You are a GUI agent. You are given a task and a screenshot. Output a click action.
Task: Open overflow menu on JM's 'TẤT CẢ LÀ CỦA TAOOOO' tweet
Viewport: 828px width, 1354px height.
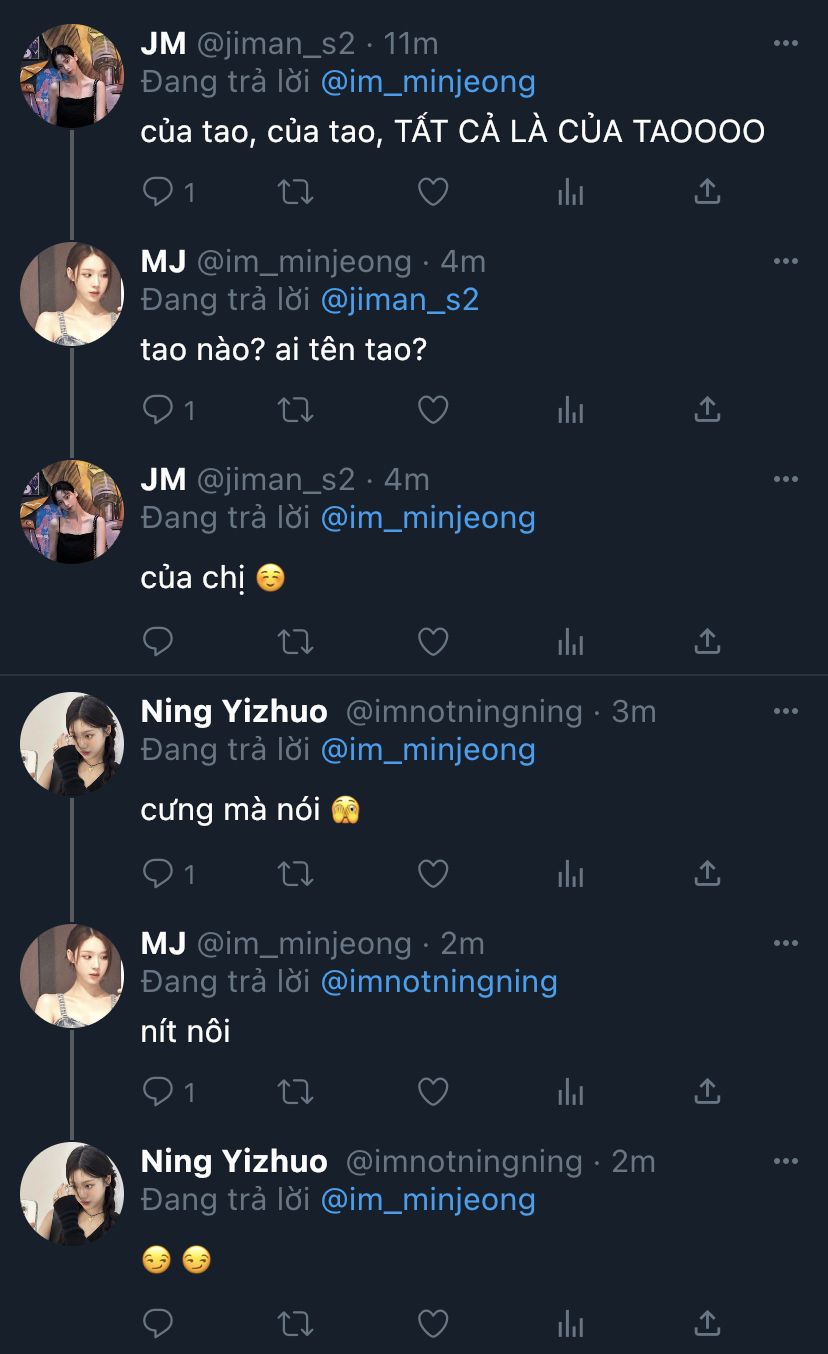click(786, 43)
